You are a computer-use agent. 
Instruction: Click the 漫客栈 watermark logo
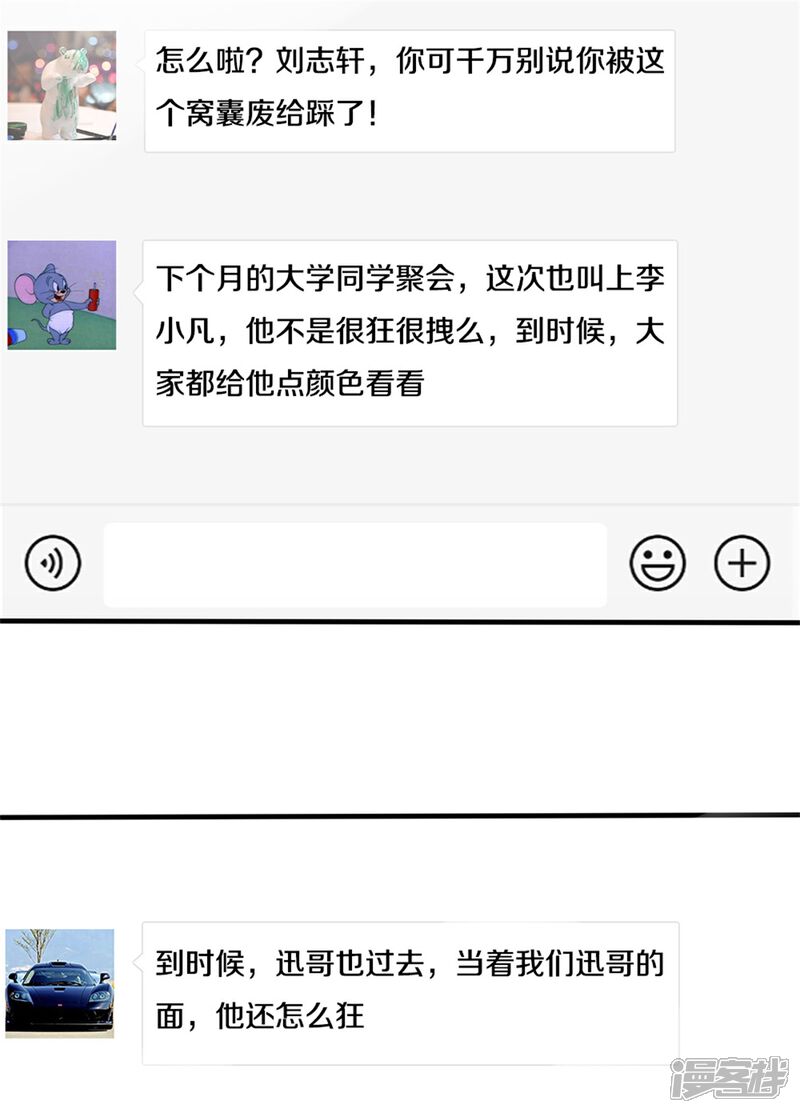pos(728,1082)
